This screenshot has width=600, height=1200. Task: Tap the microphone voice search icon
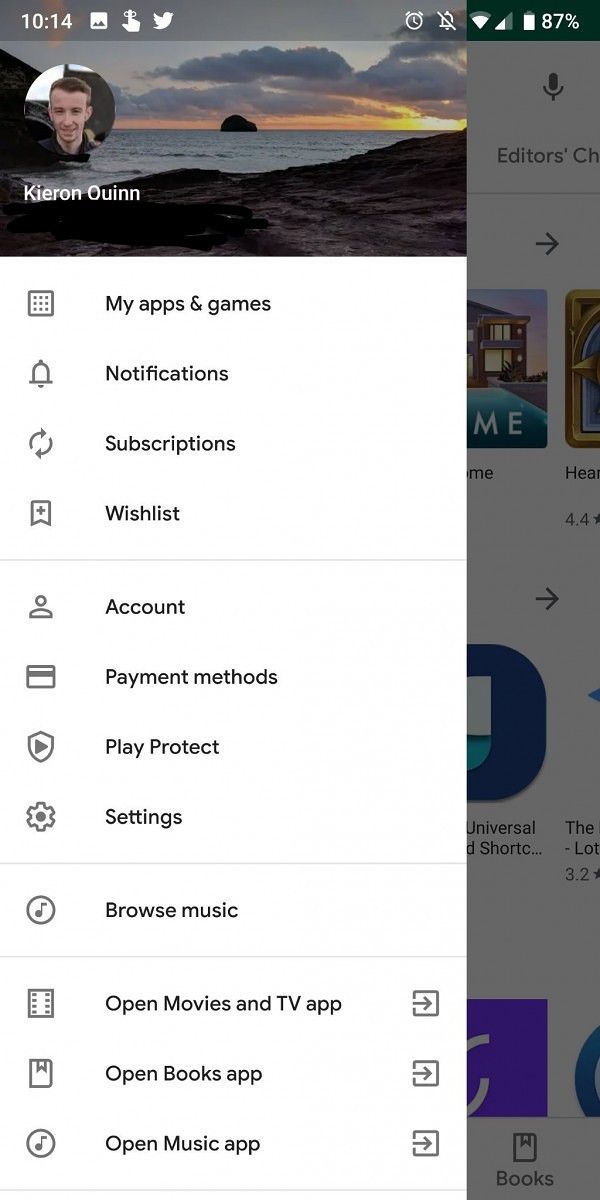pos(553,88)
